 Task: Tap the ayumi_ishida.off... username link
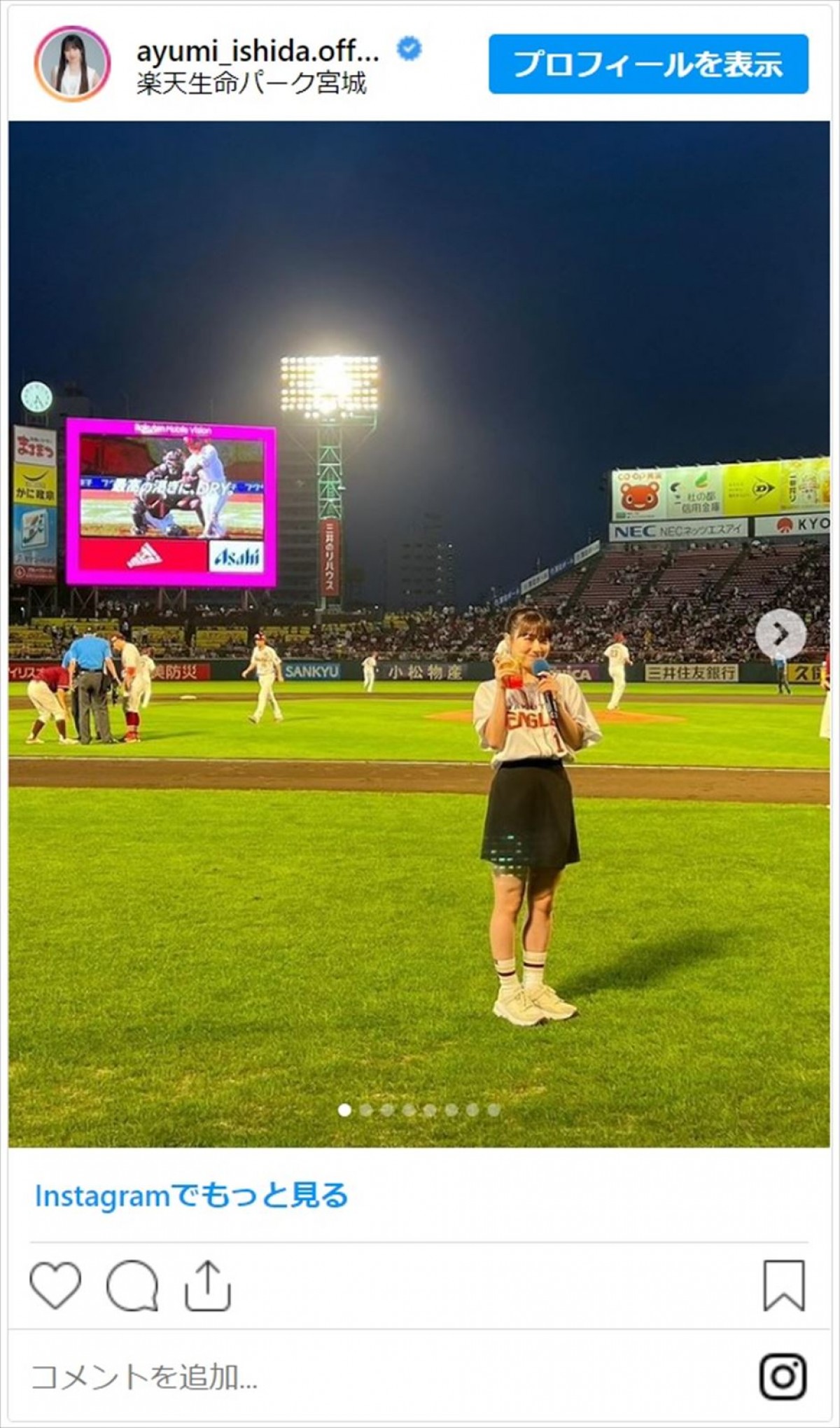(x=257, y=51)
